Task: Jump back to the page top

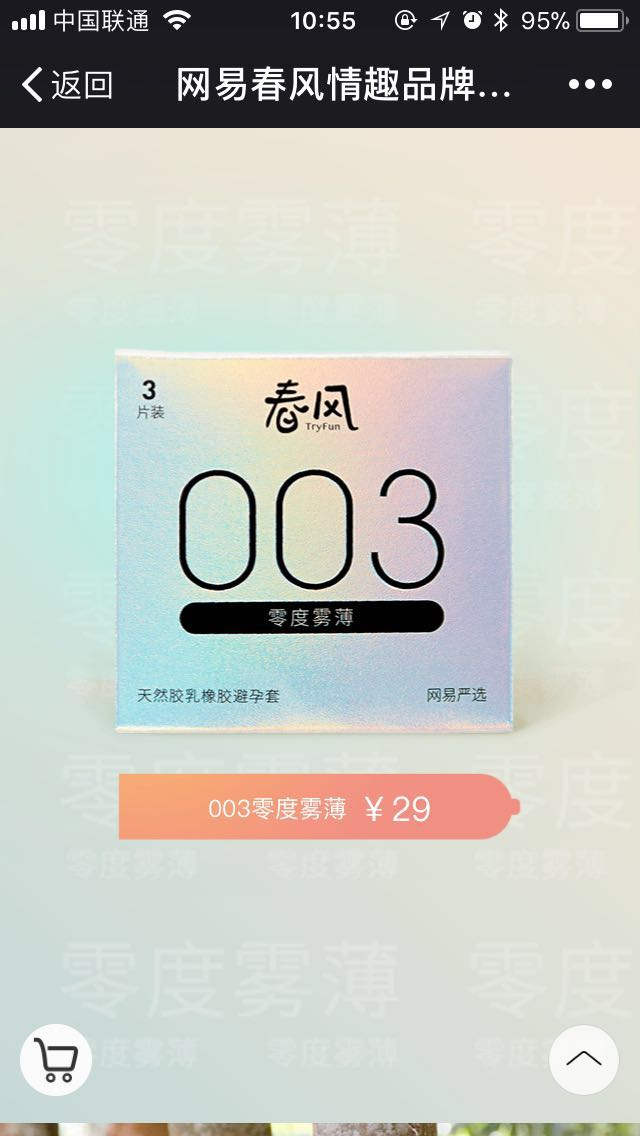Action: (x=584, y=1060)
